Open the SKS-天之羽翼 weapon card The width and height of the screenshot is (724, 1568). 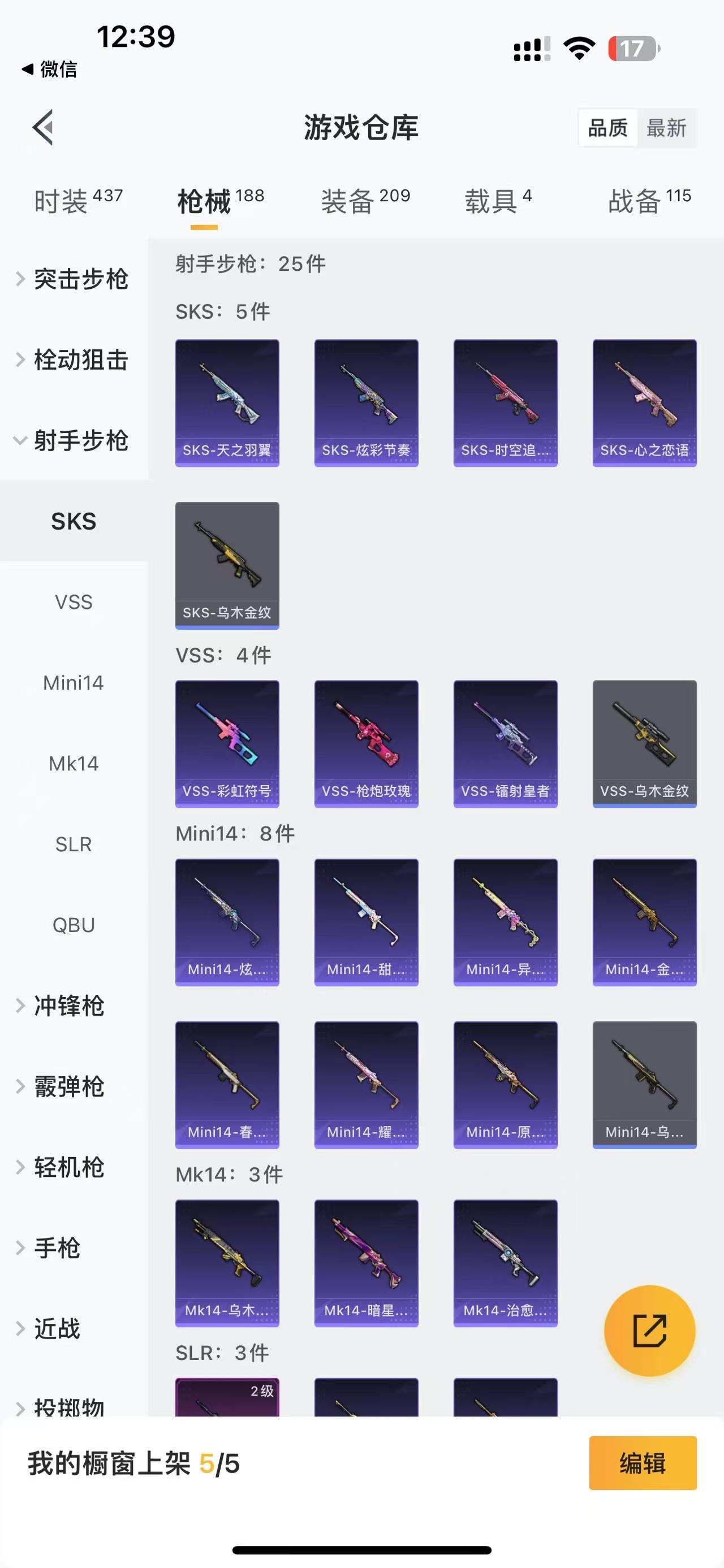coord(226,402)
